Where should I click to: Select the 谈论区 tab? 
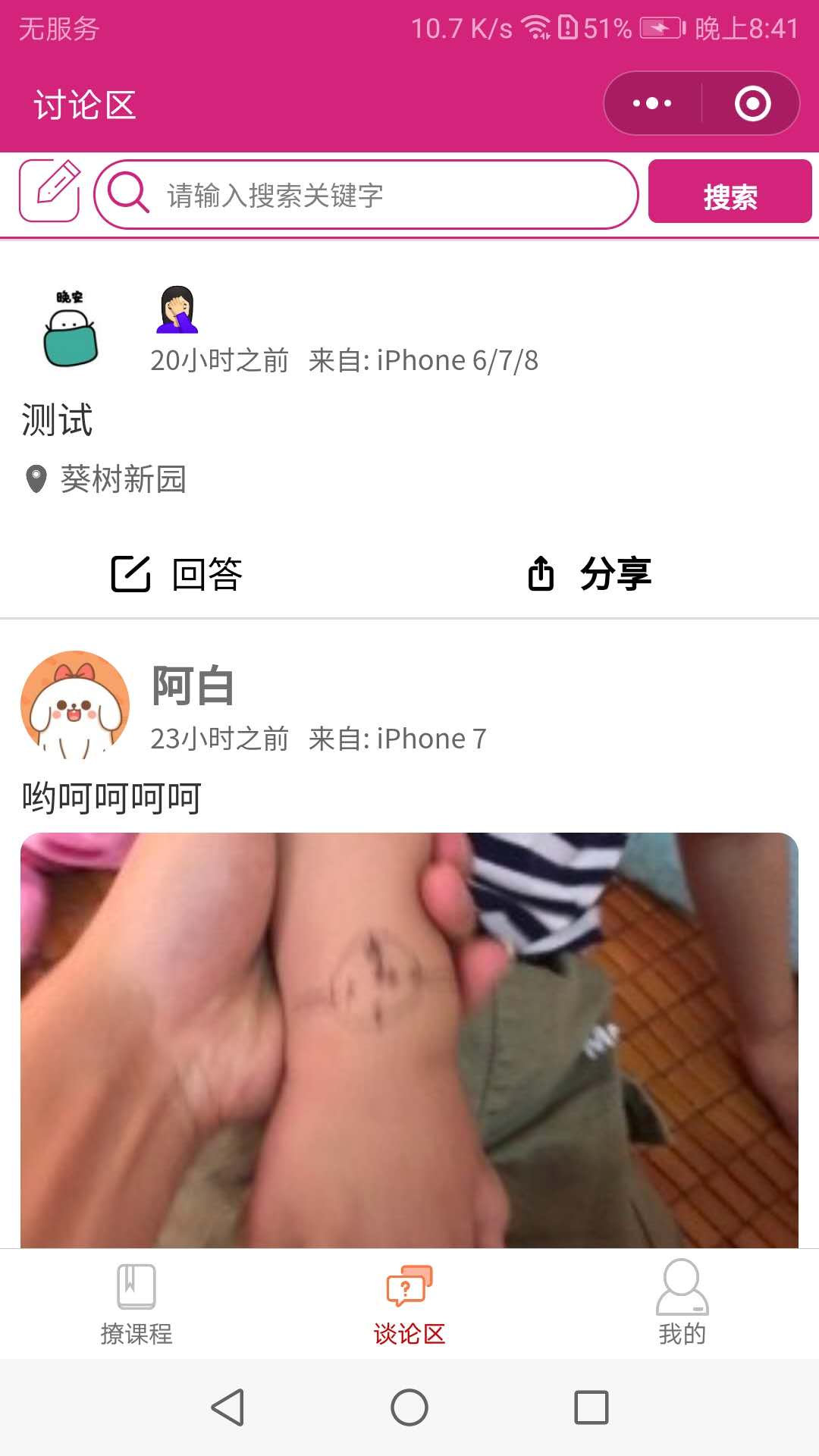pos(409,1303)
